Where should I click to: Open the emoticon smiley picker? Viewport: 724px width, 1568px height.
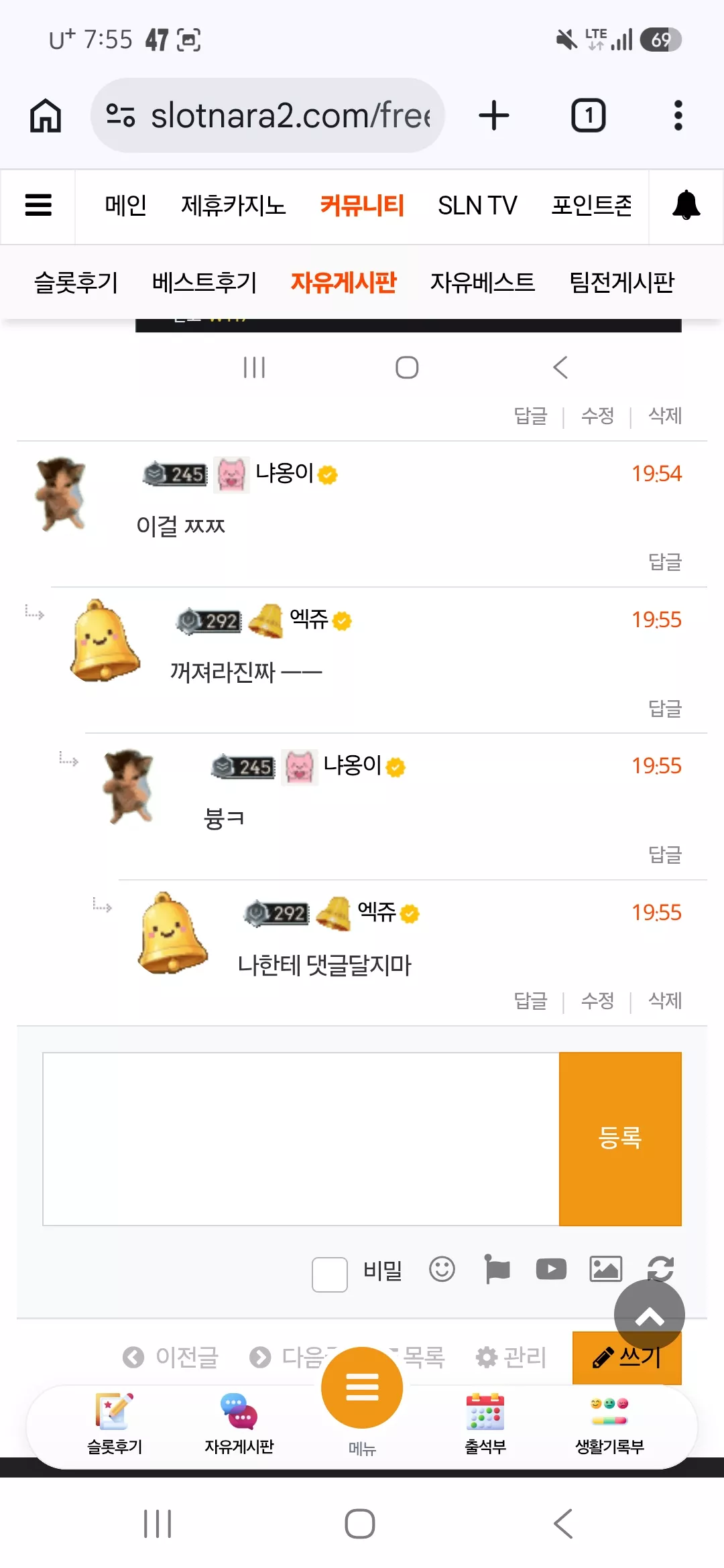pos(442,1269)
